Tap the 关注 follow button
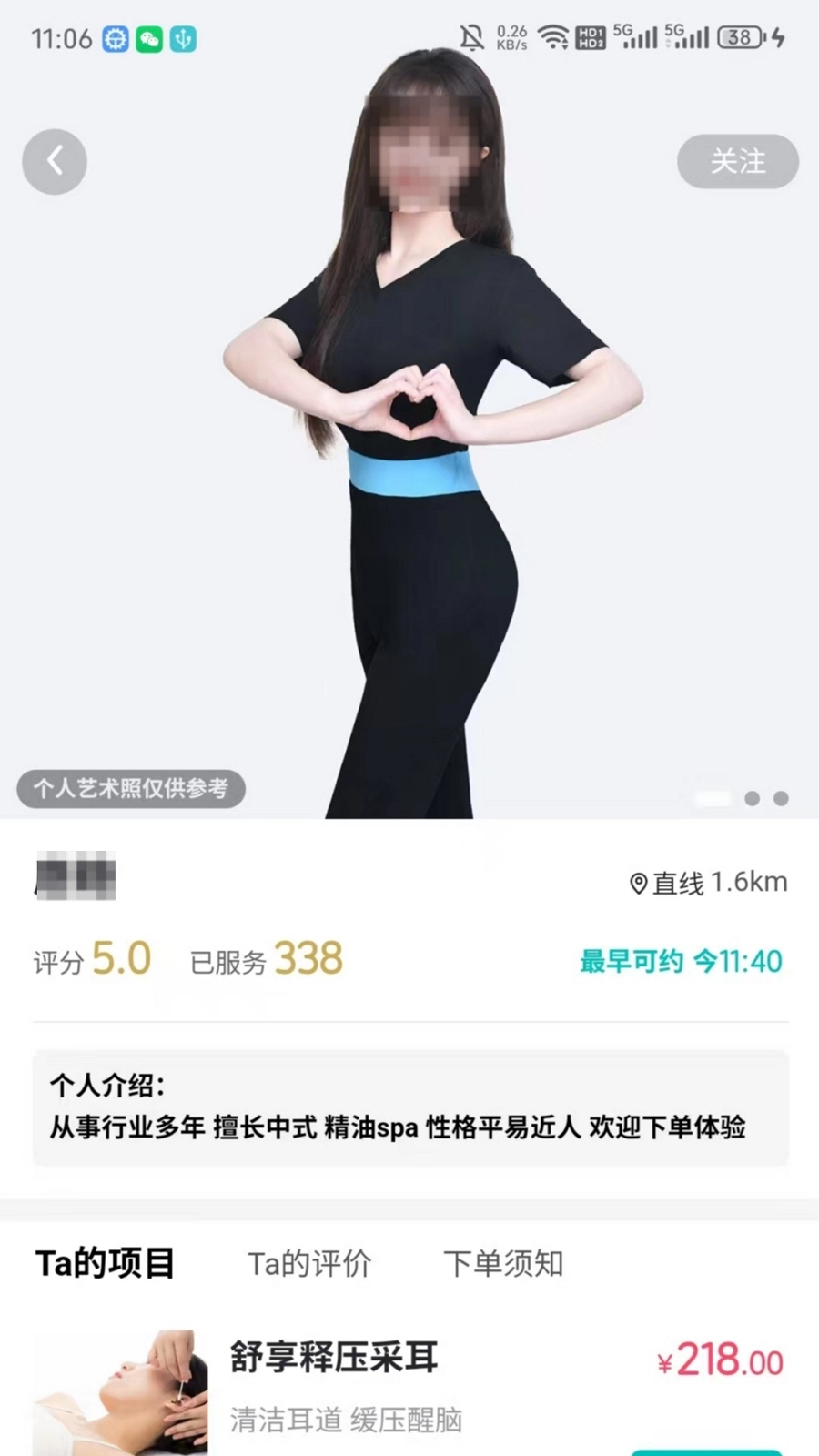 click(738, 161)
